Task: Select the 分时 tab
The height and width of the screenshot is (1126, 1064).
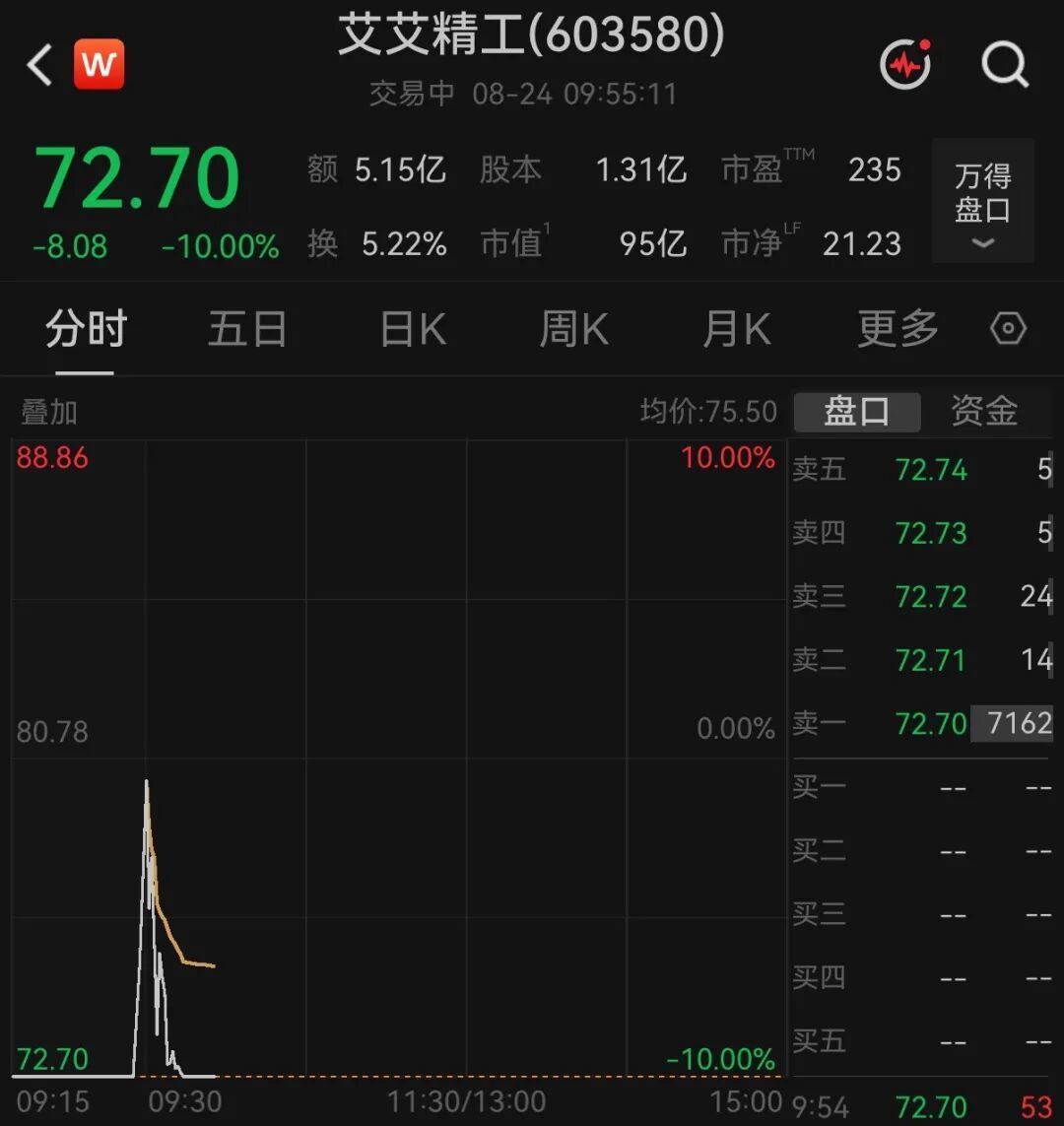Action: tap(86, 329)
